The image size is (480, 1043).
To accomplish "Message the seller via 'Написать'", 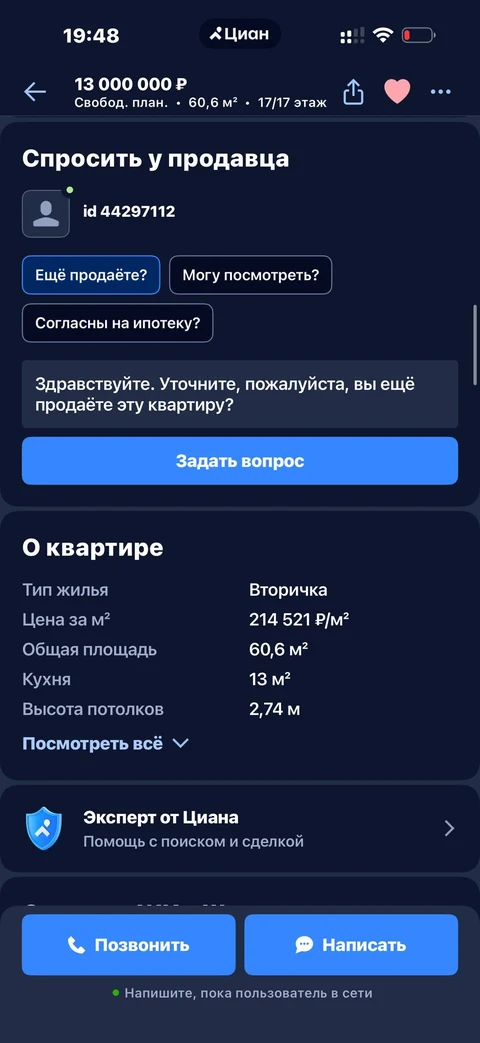I will [x=351, y=945].
